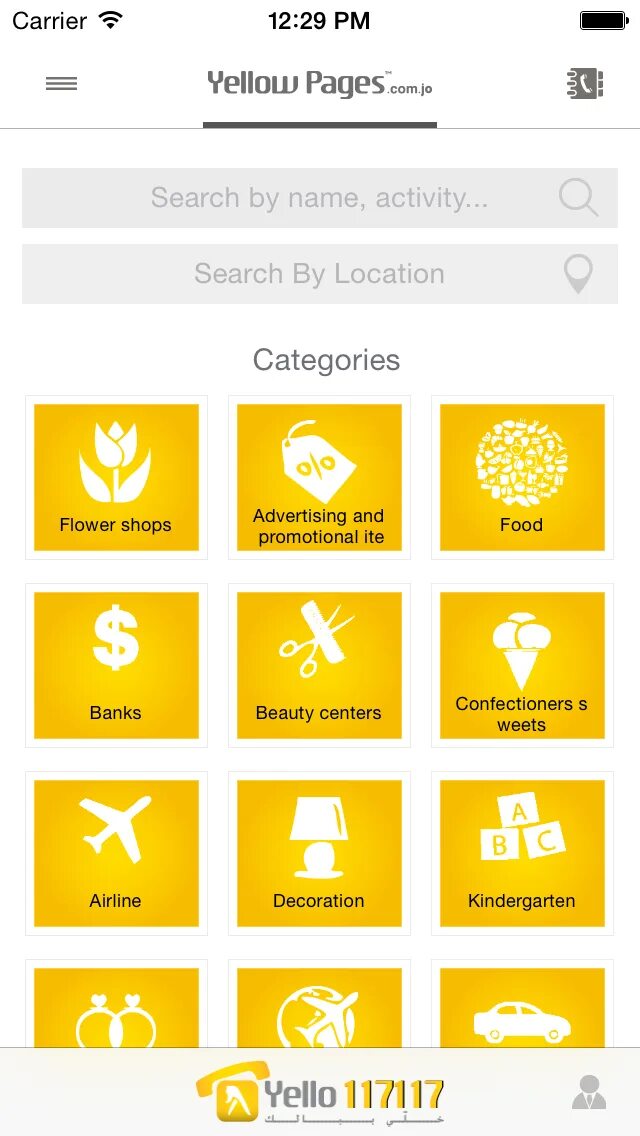View the Banks category

pos(116,665)
